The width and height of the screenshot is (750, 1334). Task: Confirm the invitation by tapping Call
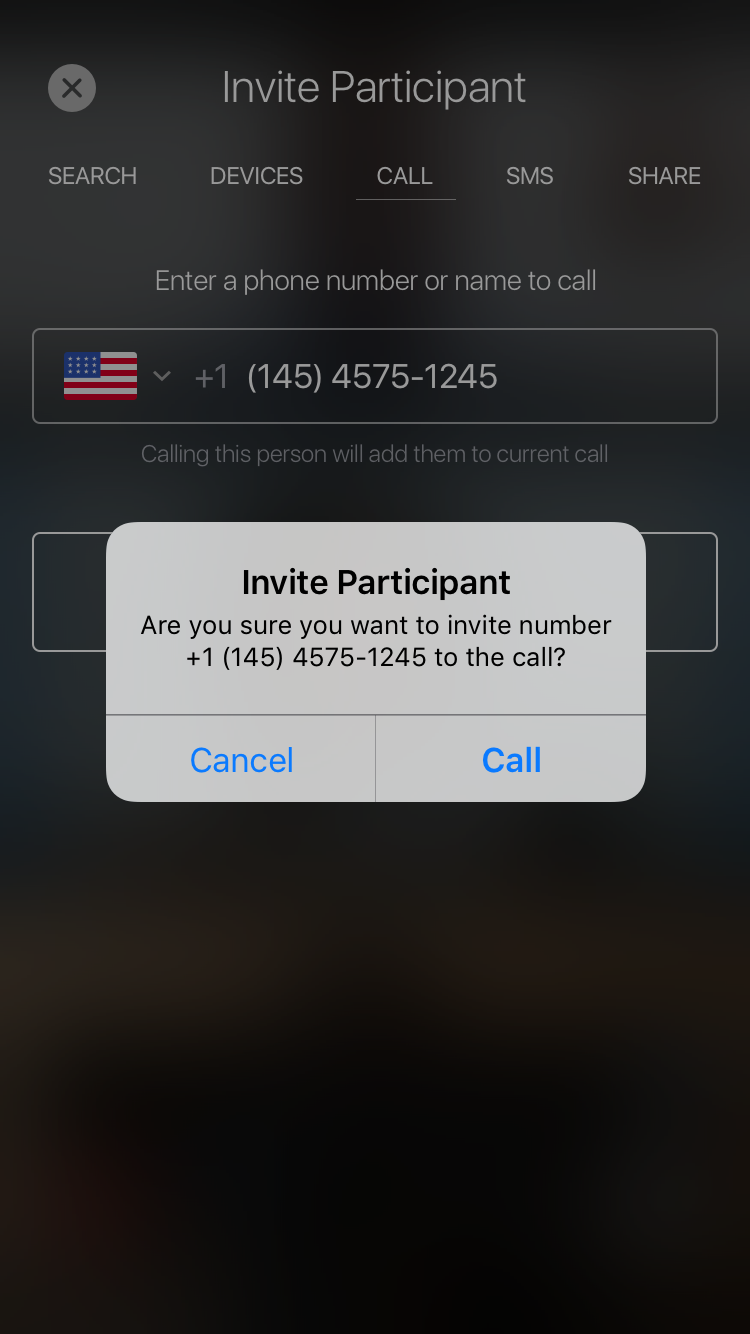click(x=511, y=759)
